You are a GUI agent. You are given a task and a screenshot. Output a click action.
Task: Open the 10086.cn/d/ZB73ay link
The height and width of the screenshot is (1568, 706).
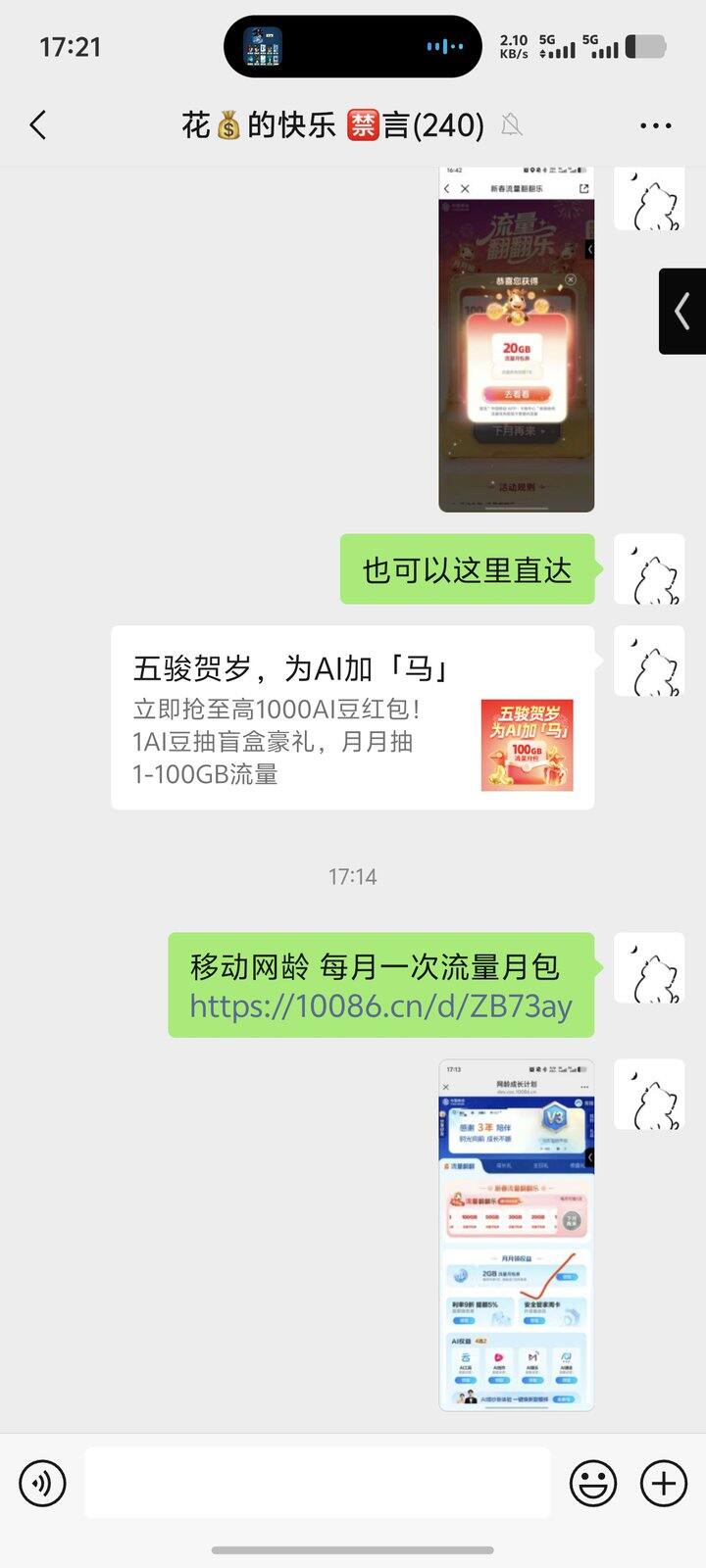(x=380, y=1006)
